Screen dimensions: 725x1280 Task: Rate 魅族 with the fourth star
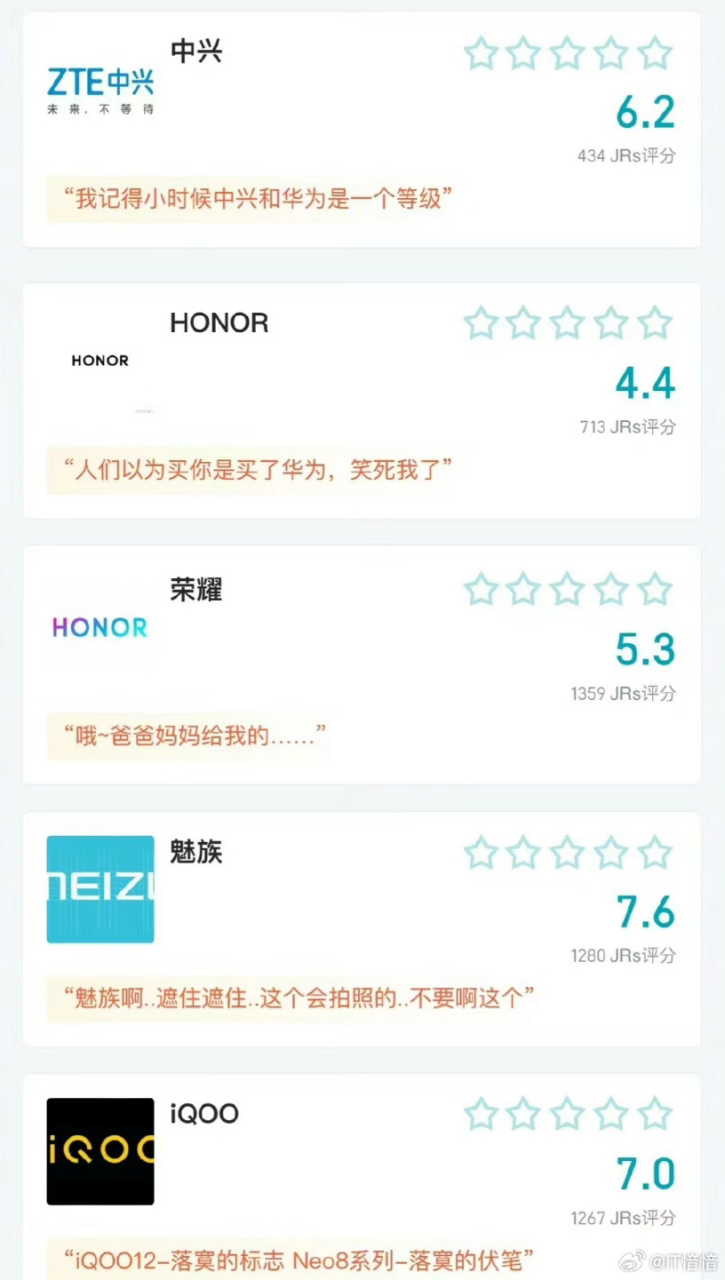coord(611,853)
